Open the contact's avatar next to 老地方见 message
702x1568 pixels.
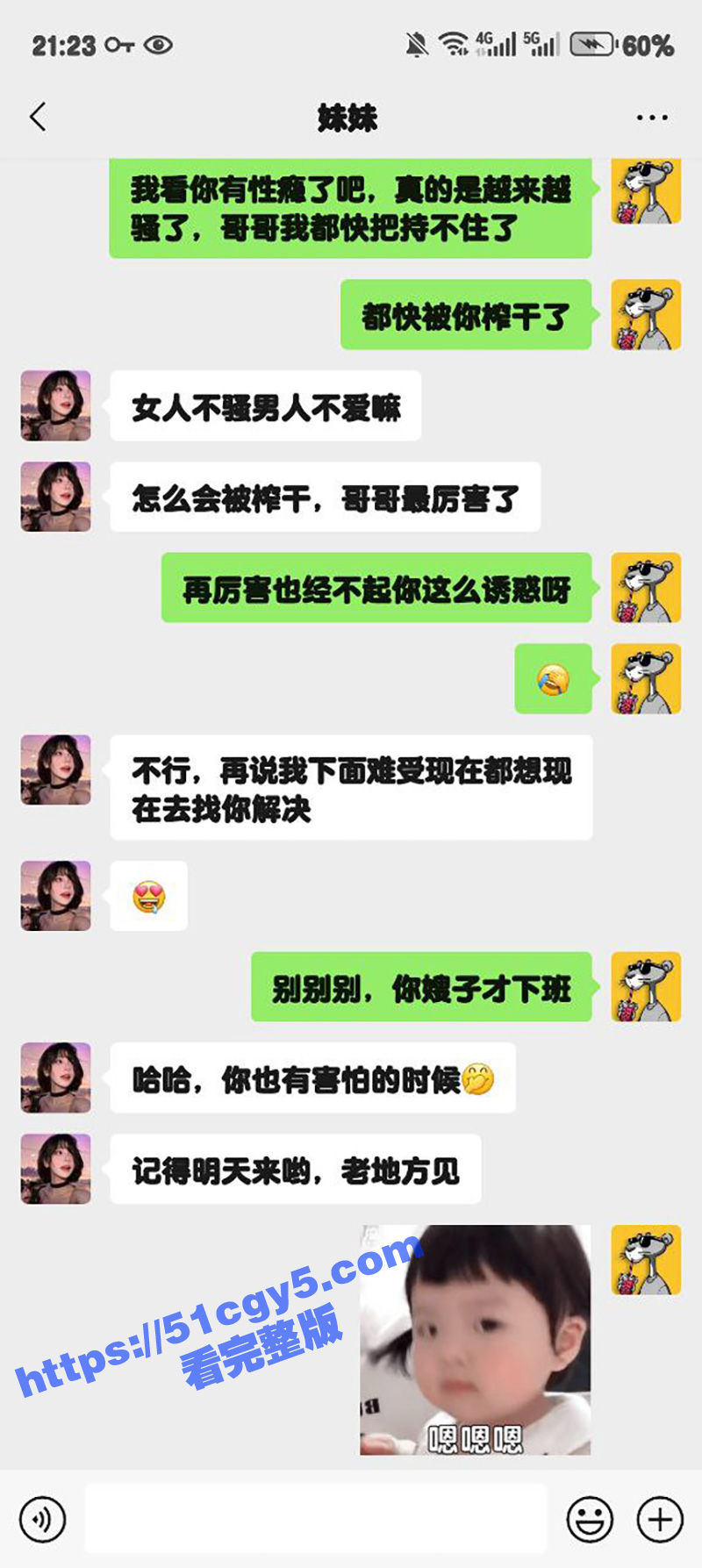coord(55,1169)
